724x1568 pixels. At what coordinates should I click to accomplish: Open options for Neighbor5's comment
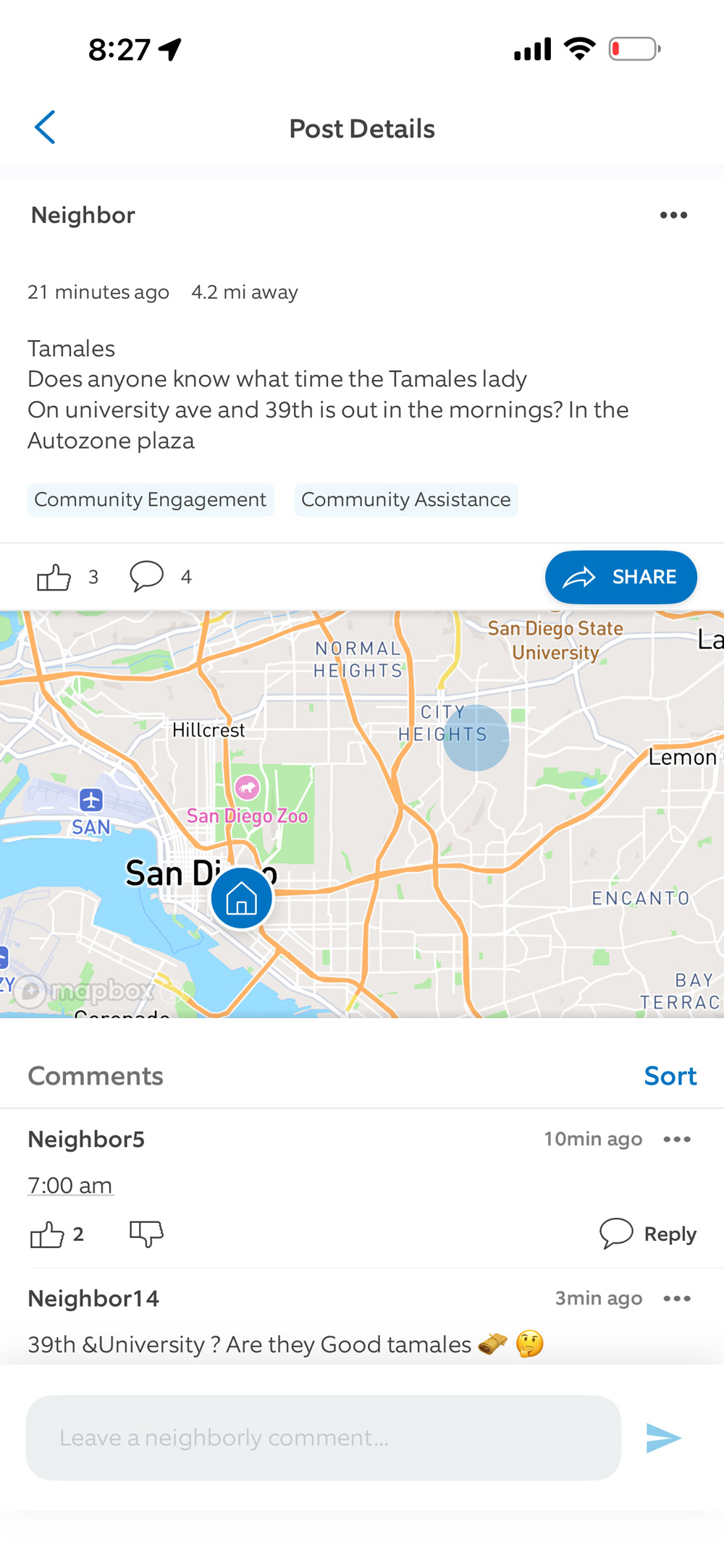click(x=677, y=1140)
